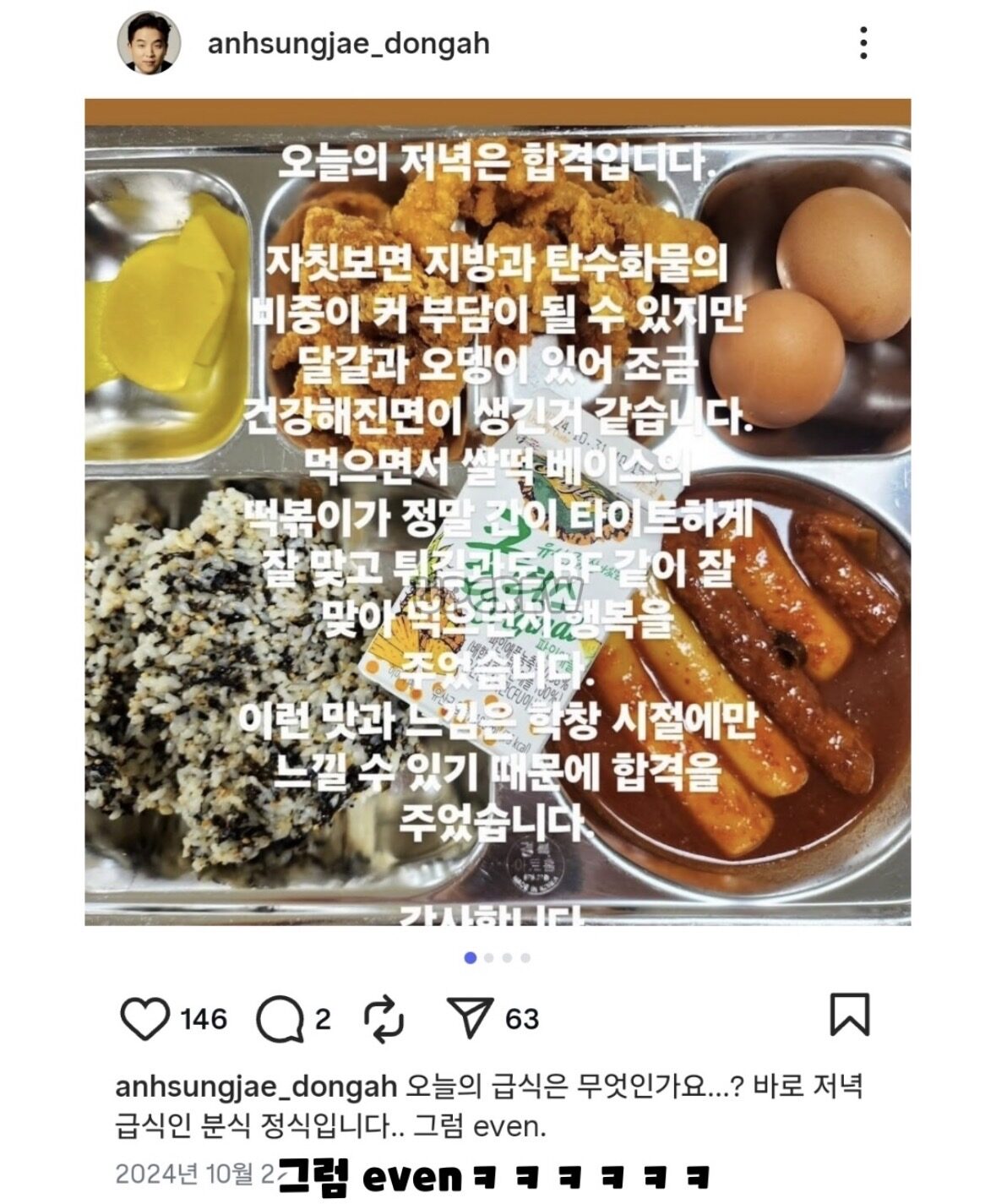Screen dimensions: 996x1204
Task: Repost this post
Action: coord(384,1018)
